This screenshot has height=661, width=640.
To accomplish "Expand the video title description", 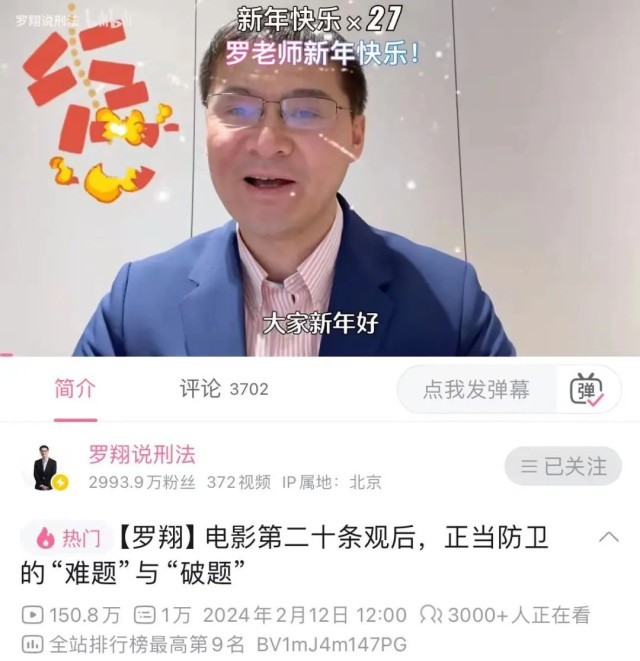I will 607,537.
